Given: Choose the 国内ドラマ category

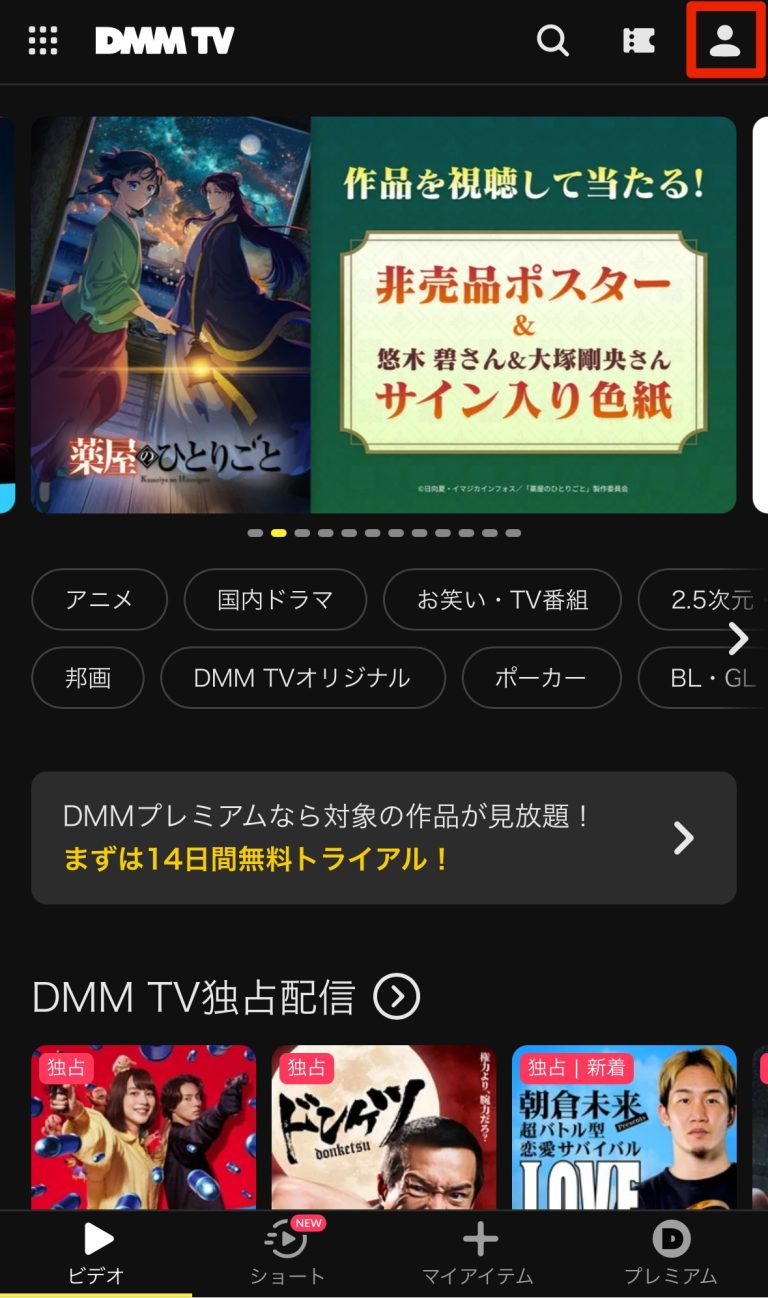Looking at the screenshot, I should (x=275, y=600).
